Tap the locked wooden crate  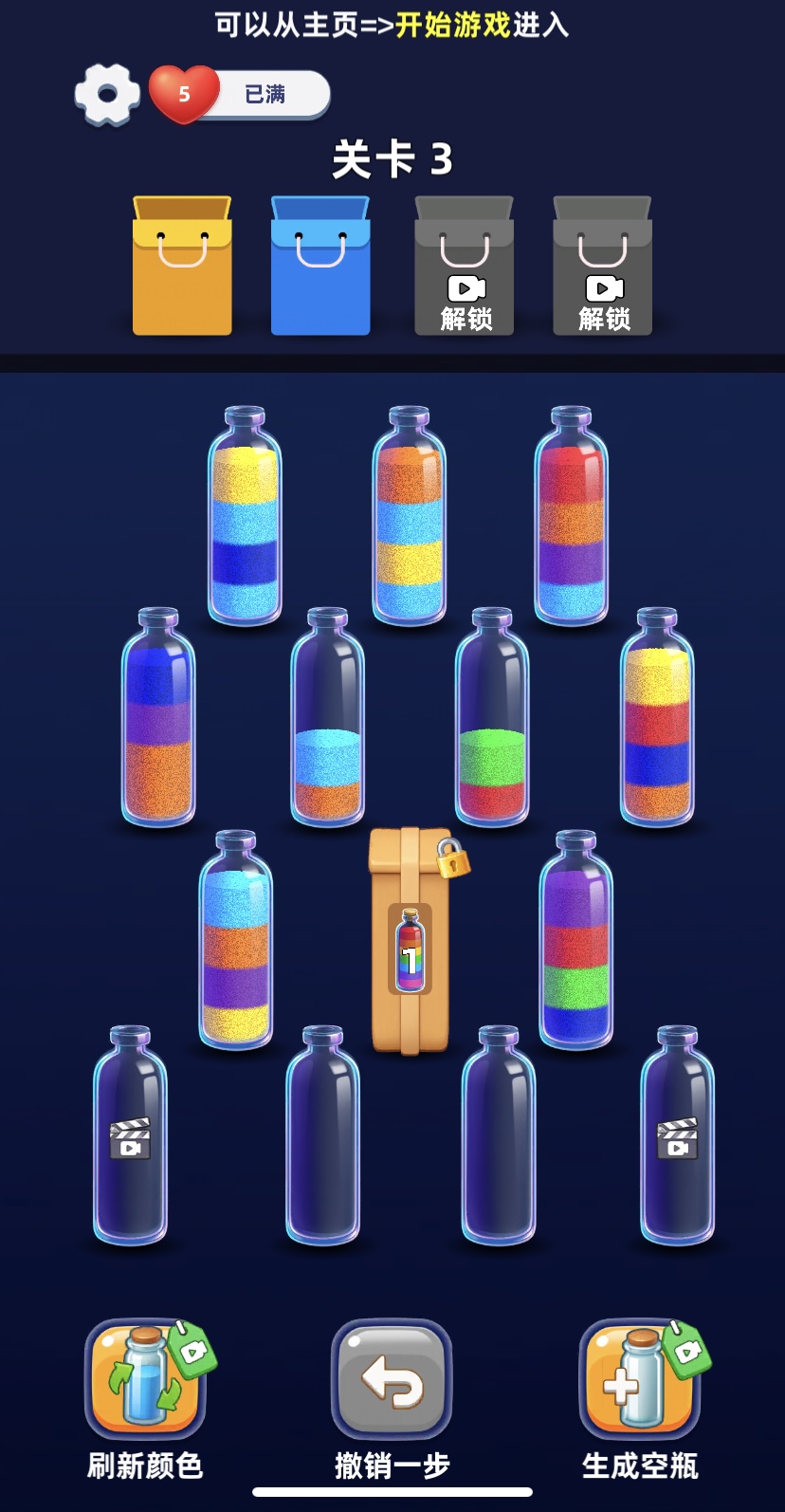click(410, 941)
